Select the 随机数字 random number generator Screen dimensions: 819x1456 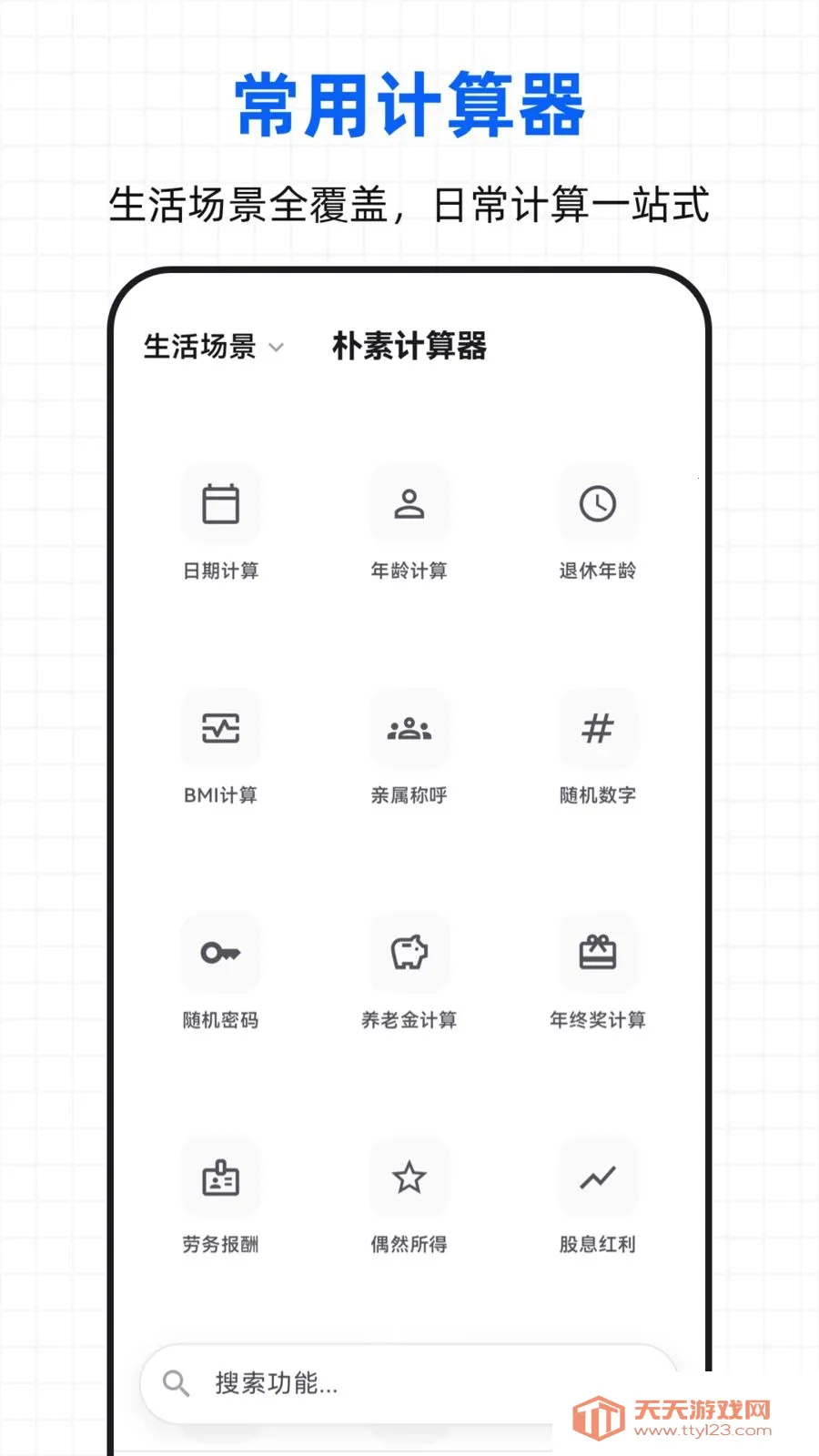tap(597, 749)
